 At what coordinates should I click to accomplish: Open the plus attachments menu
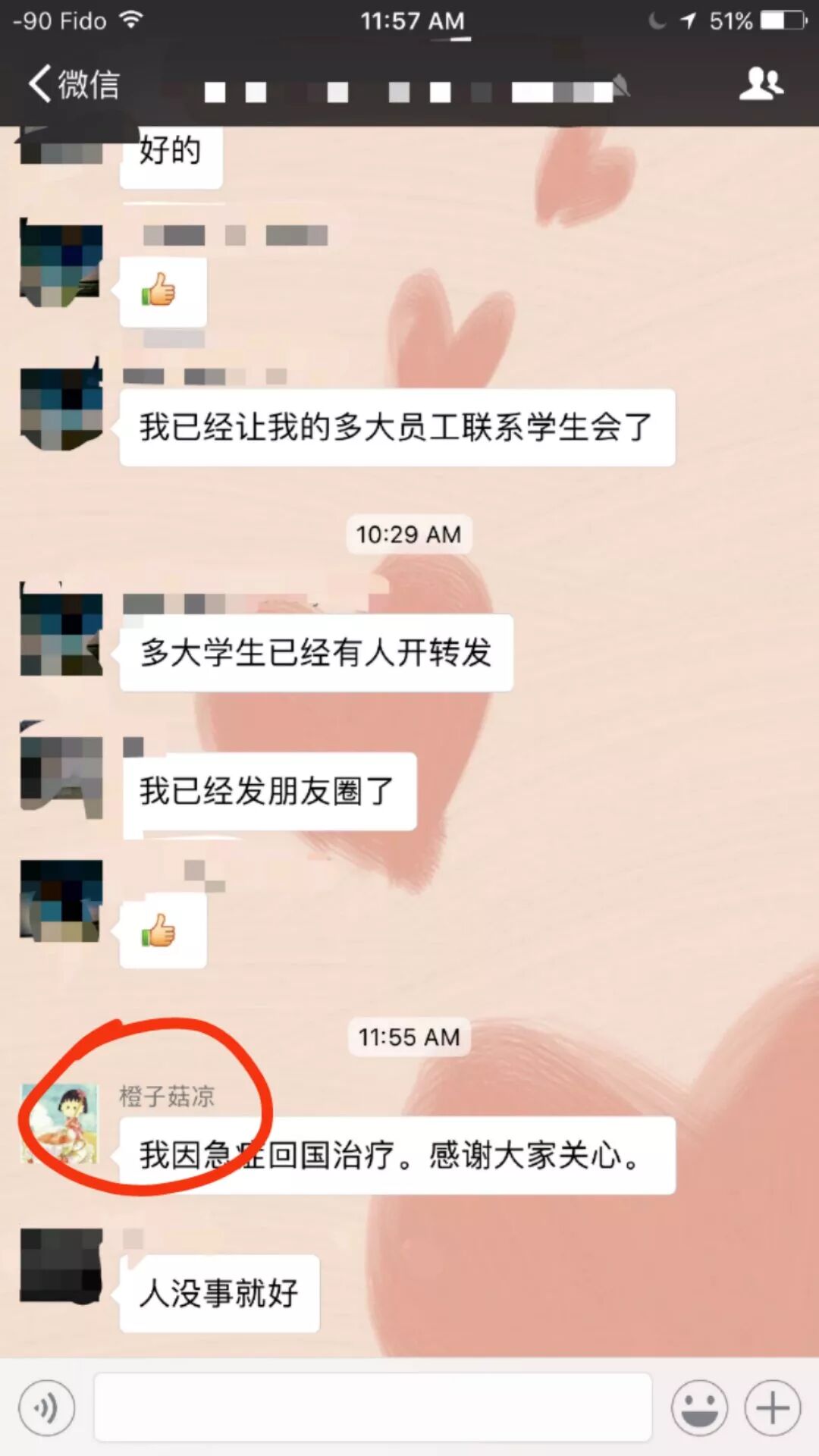(x=773, y=1408)
